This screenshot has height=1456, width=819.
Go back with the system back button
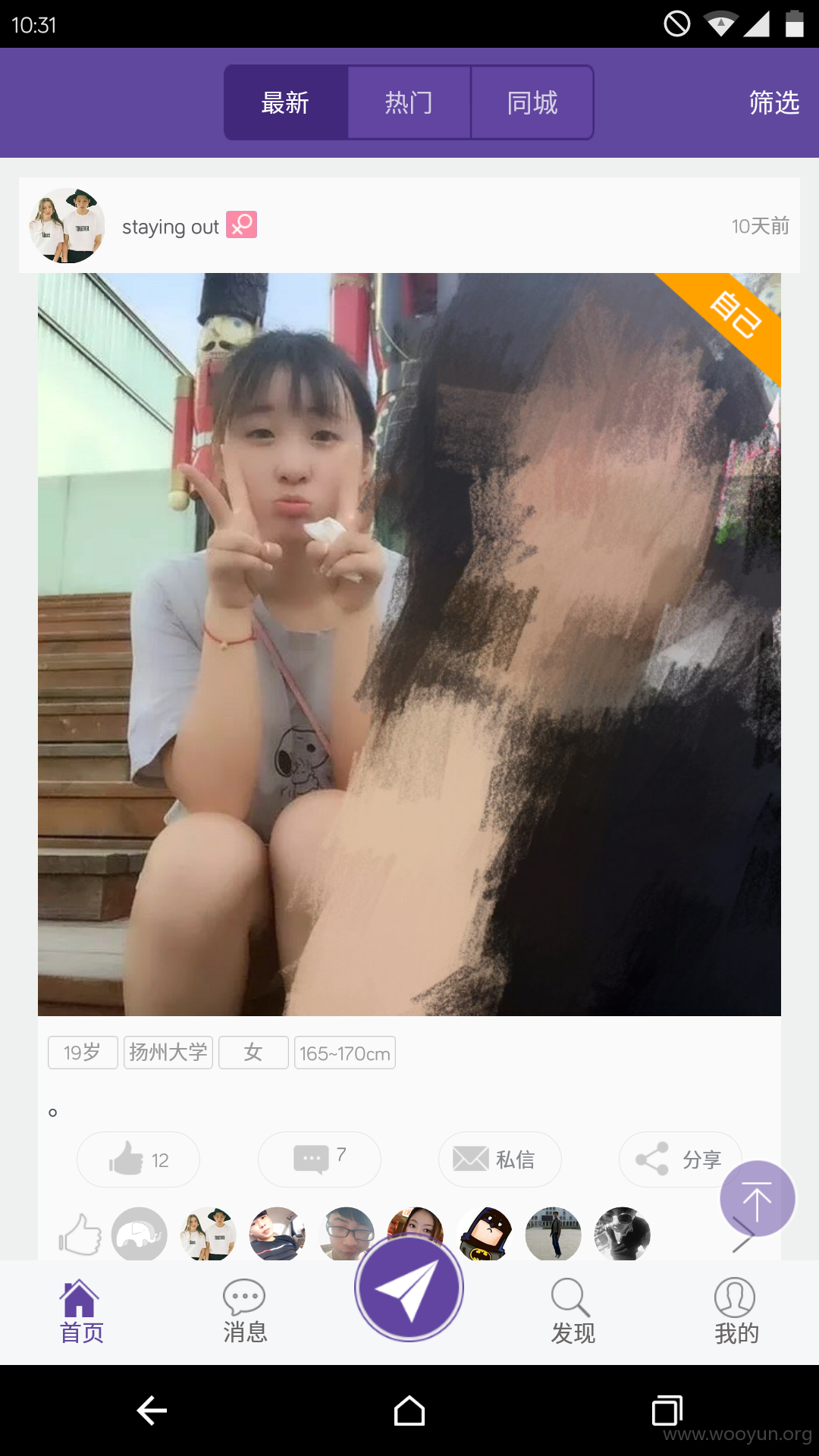click(x=152, y=1410)
